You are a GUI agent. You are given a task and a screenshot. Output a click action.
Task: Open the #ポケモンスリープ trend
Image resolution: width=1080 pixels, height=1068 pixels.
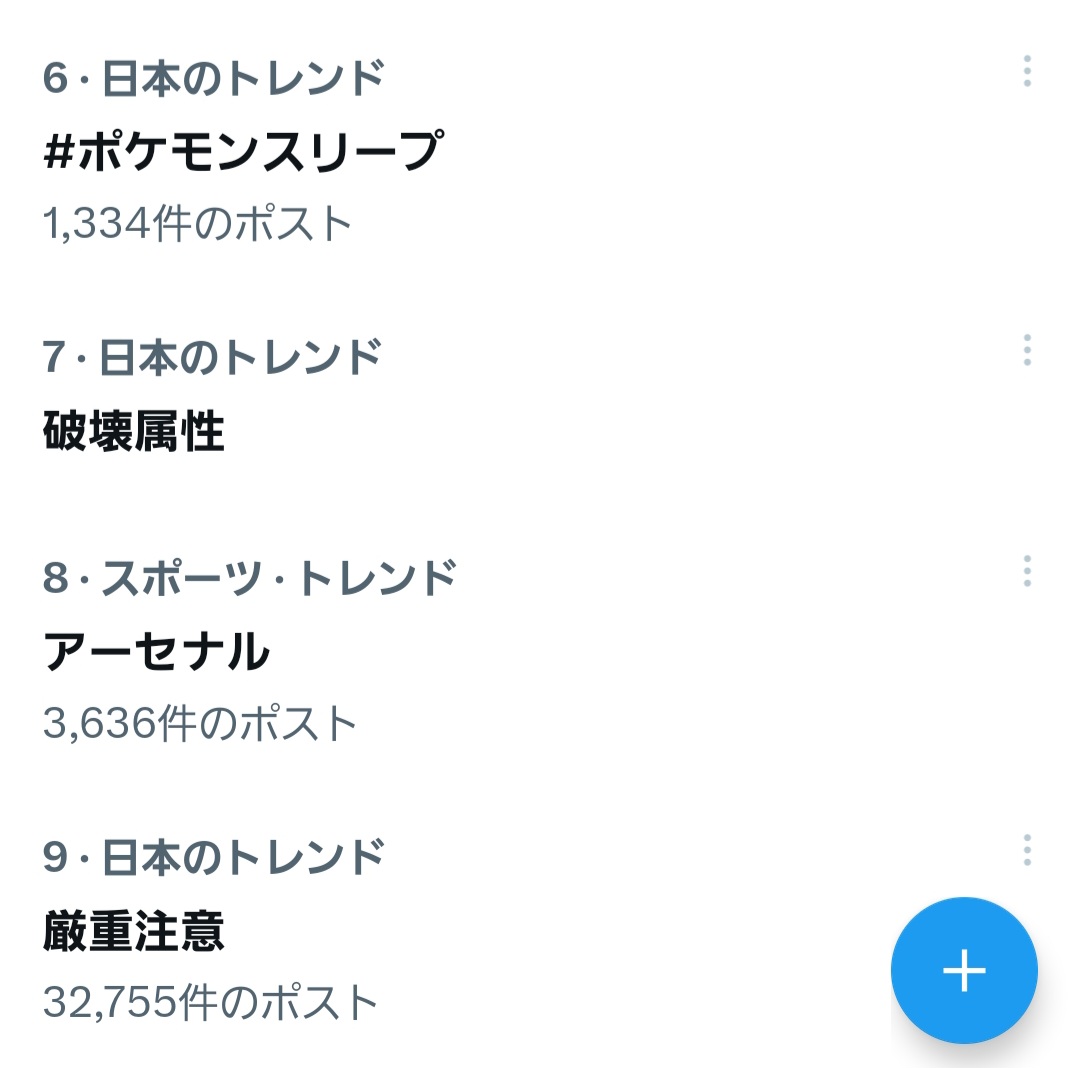pyautogui.click(x=242, y=151)
